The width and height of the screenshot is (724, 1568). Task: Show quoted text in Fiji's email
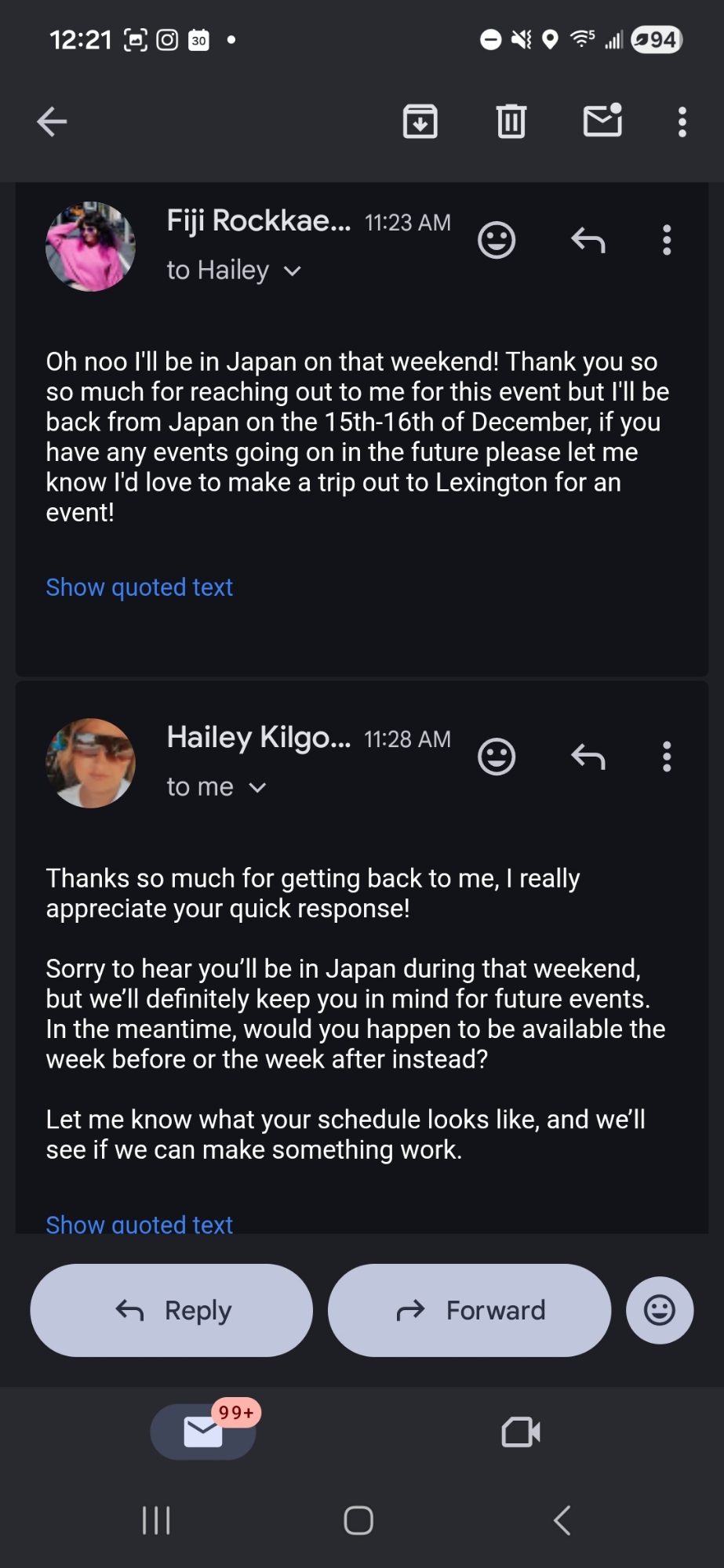[x=139, y=587]
